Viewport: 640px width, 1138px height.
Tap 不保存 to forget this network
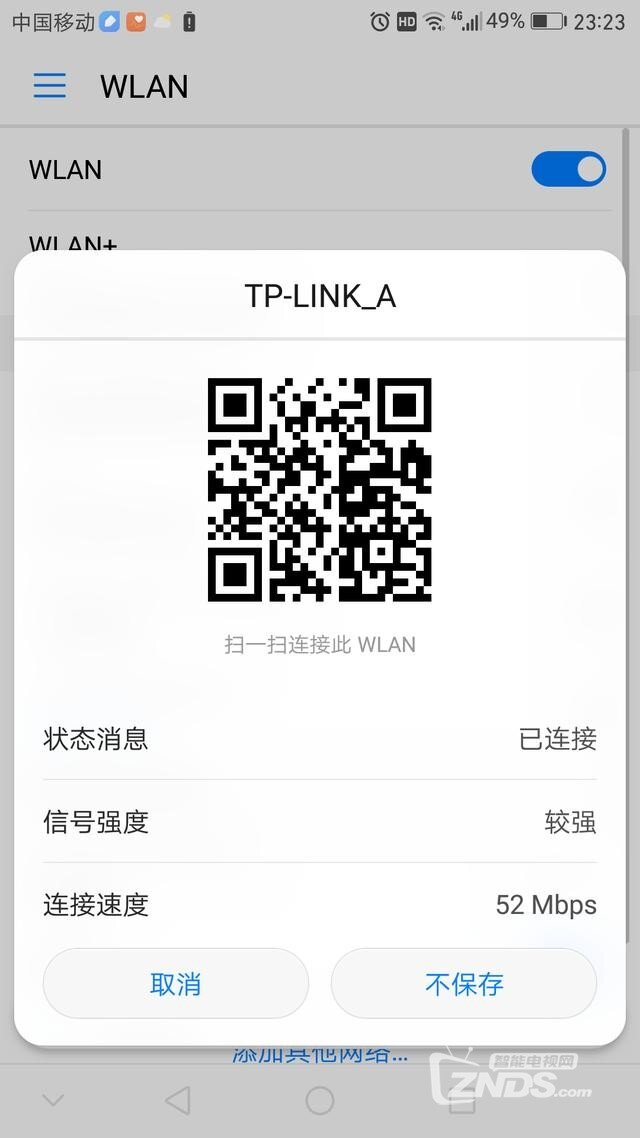coord(464,983)
